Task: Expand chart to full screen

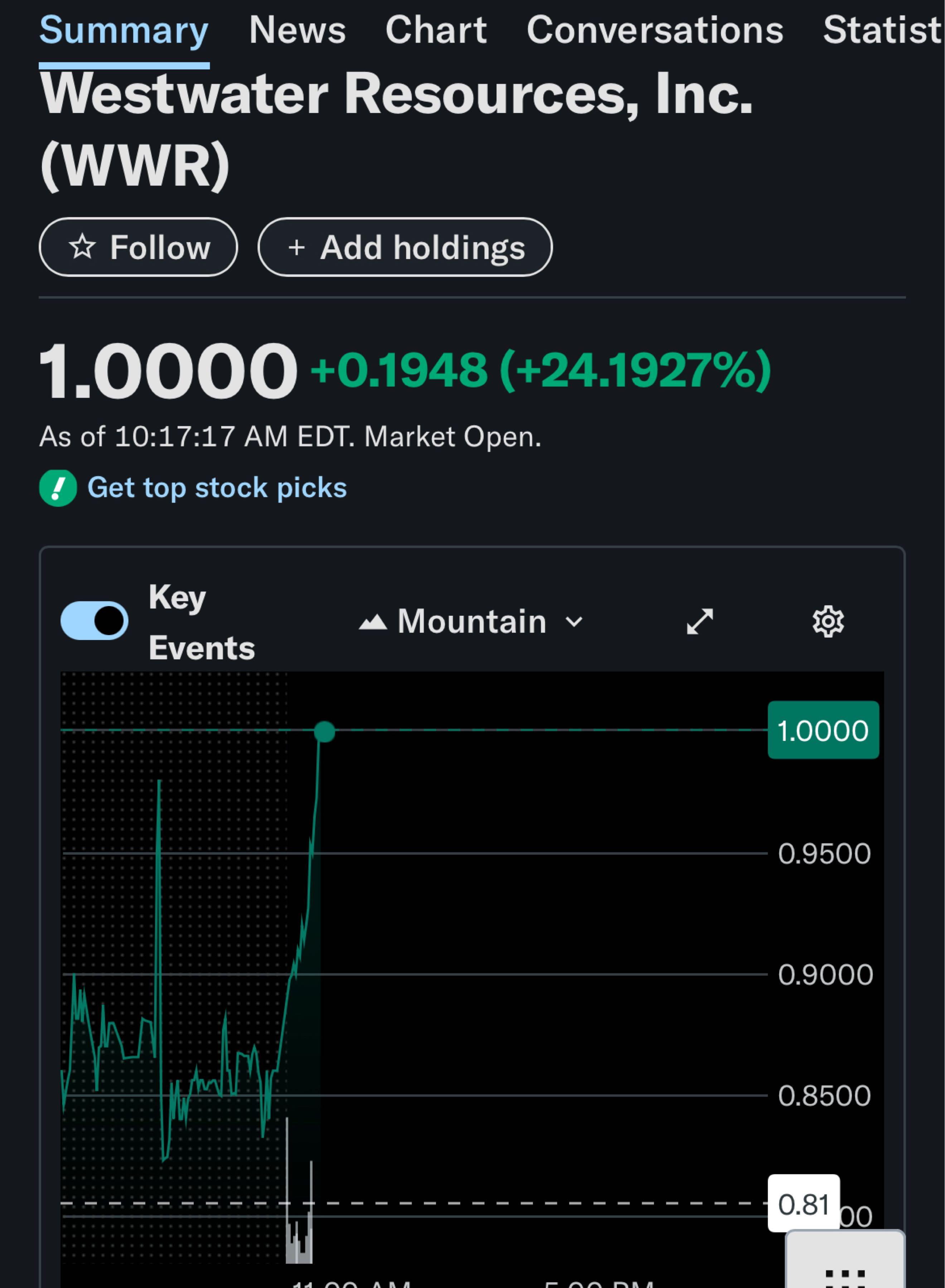Action: point(699,621)
